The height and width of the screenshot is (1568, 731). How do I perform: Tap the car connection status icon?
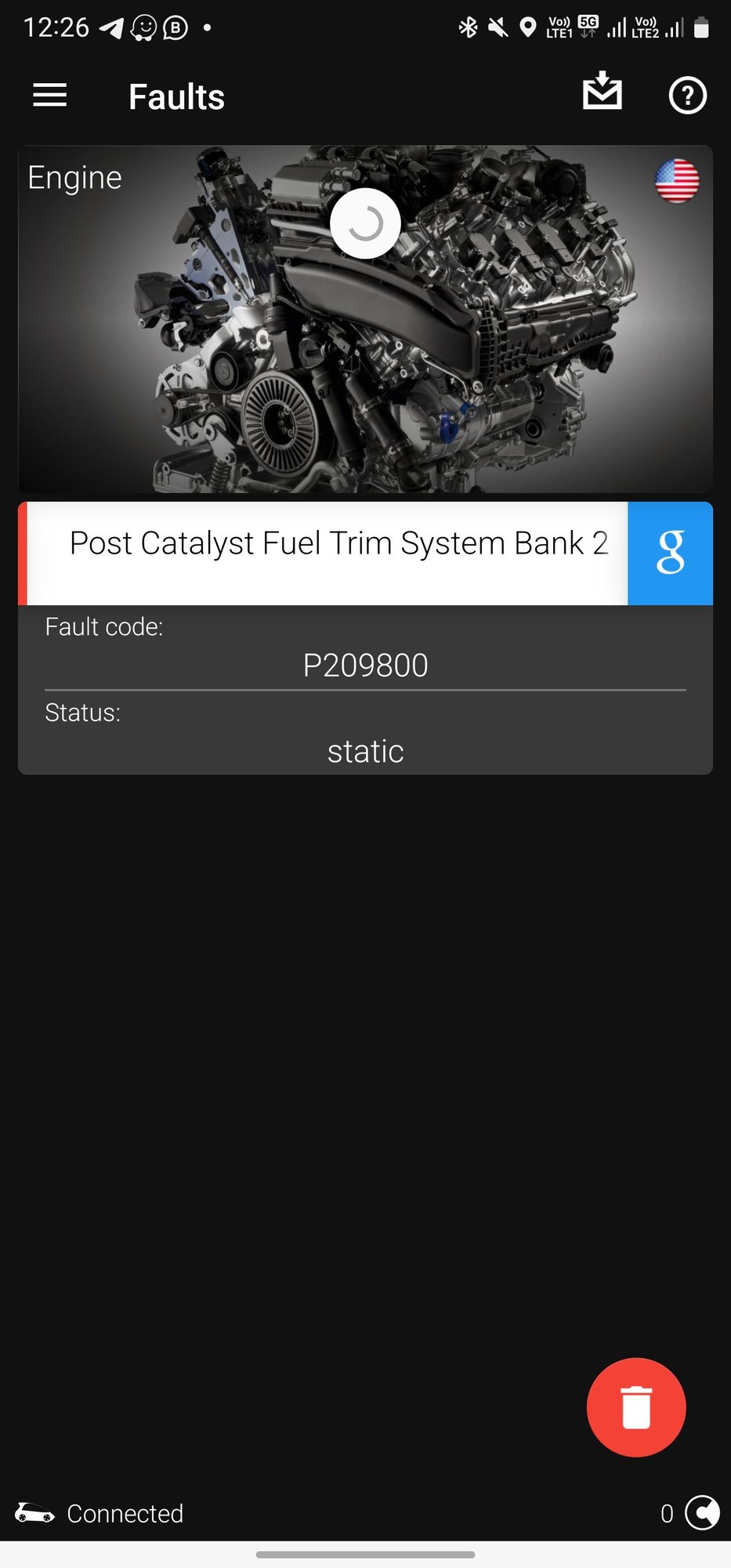[35, 1513]
